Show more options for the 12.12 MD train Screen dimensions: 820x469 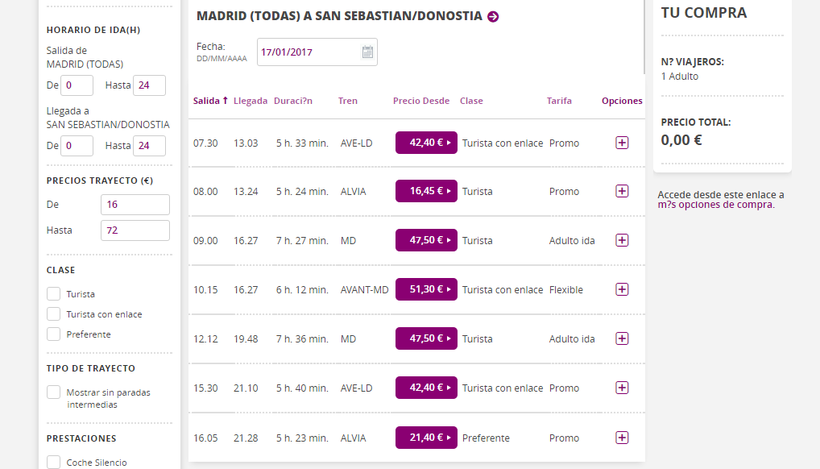pyautogui.click(x=622, y=339)
